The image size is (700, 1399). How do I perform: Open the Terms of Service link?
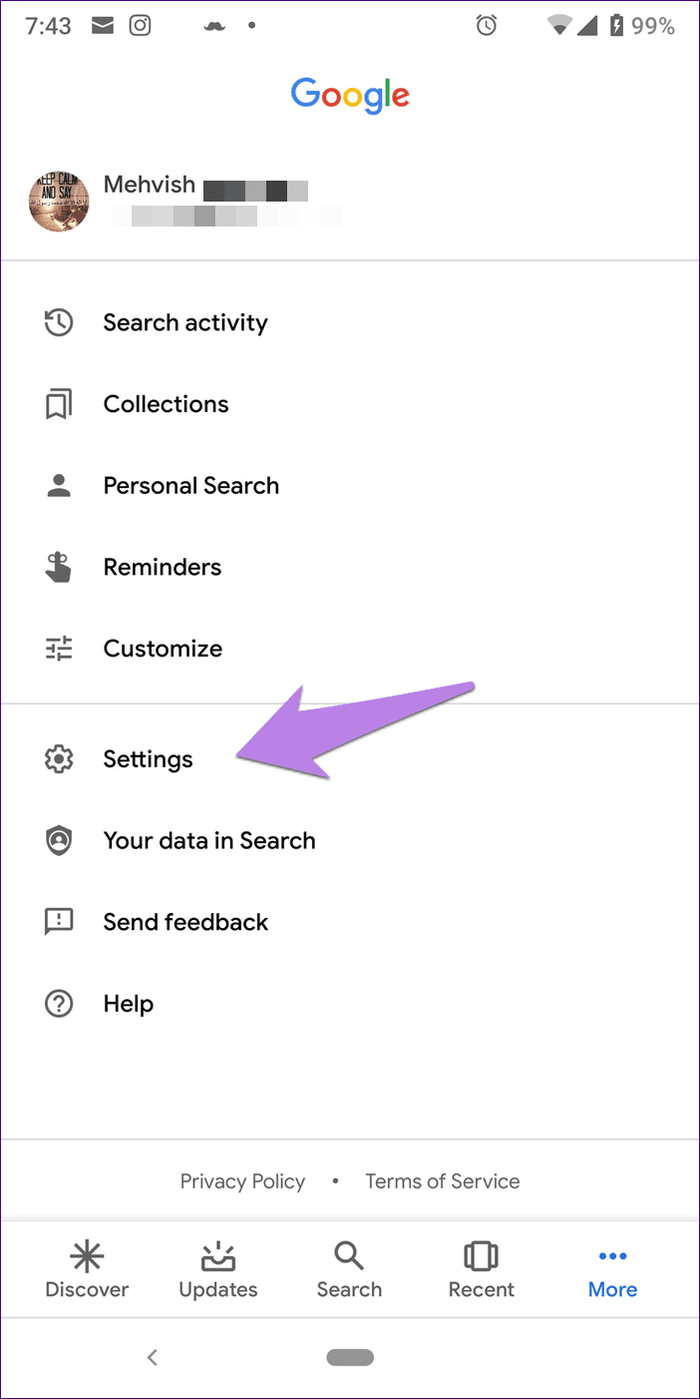(442, 1181)
